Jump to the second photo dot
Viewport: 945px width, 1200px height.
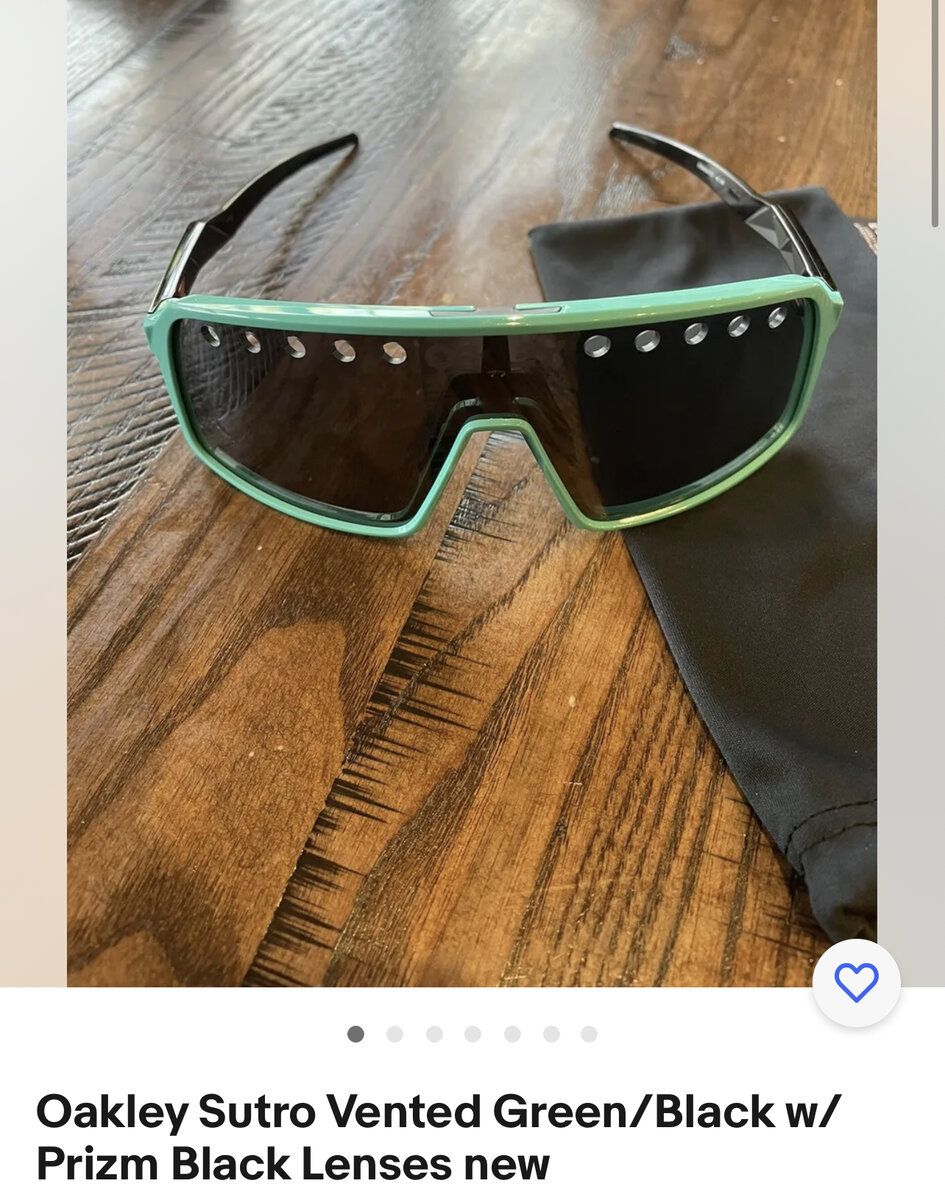tap(395, 1034)
